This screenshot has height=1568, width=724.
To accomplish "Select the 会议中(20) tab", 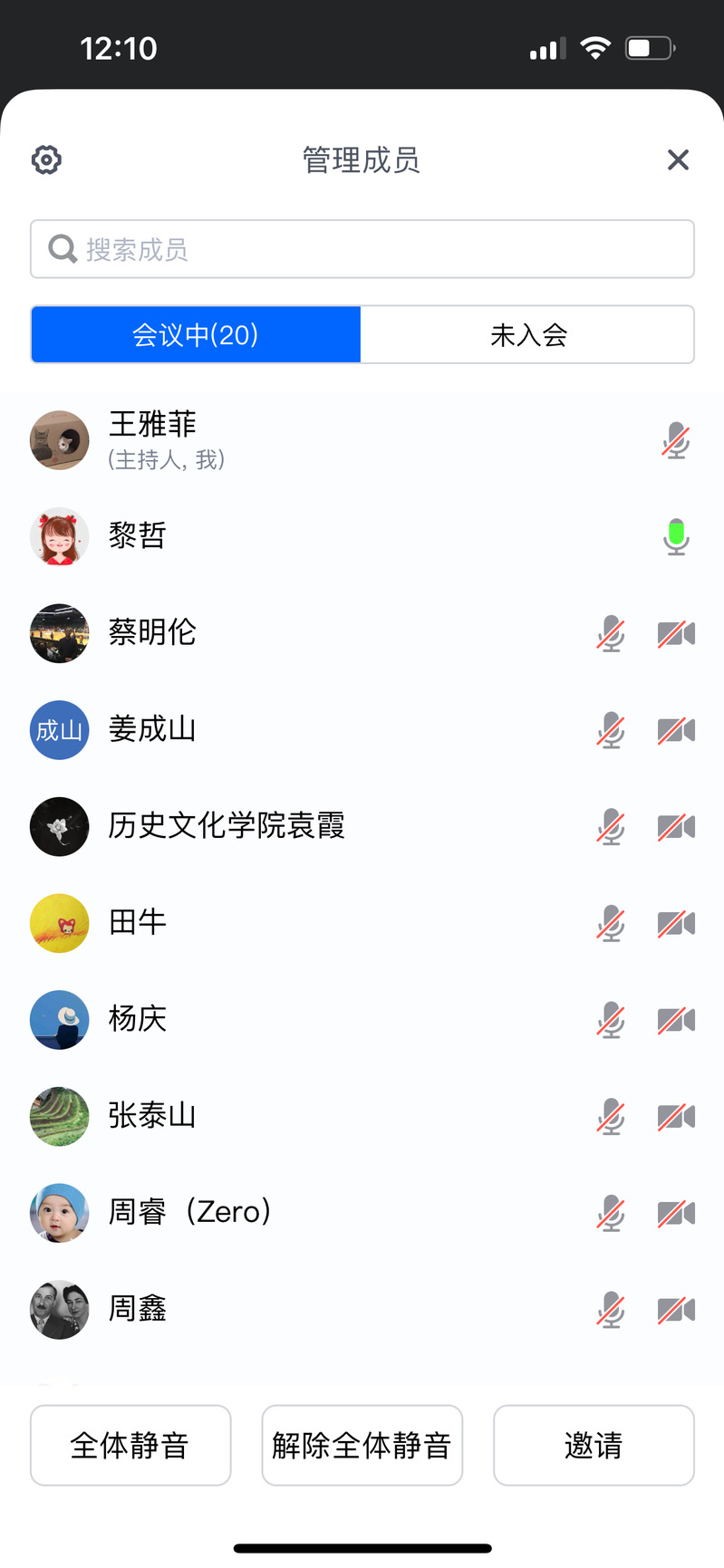I will (196, 335).
